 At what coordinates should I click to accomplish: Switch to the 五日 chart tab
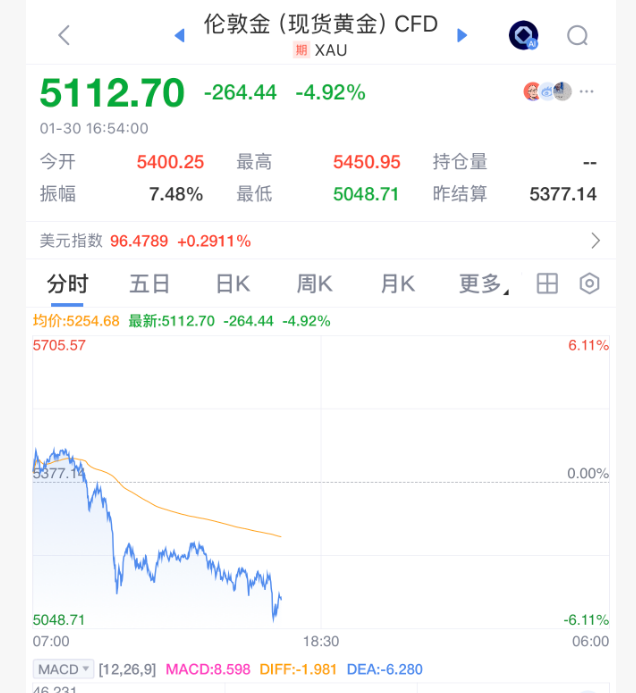[x=150, y=284]
